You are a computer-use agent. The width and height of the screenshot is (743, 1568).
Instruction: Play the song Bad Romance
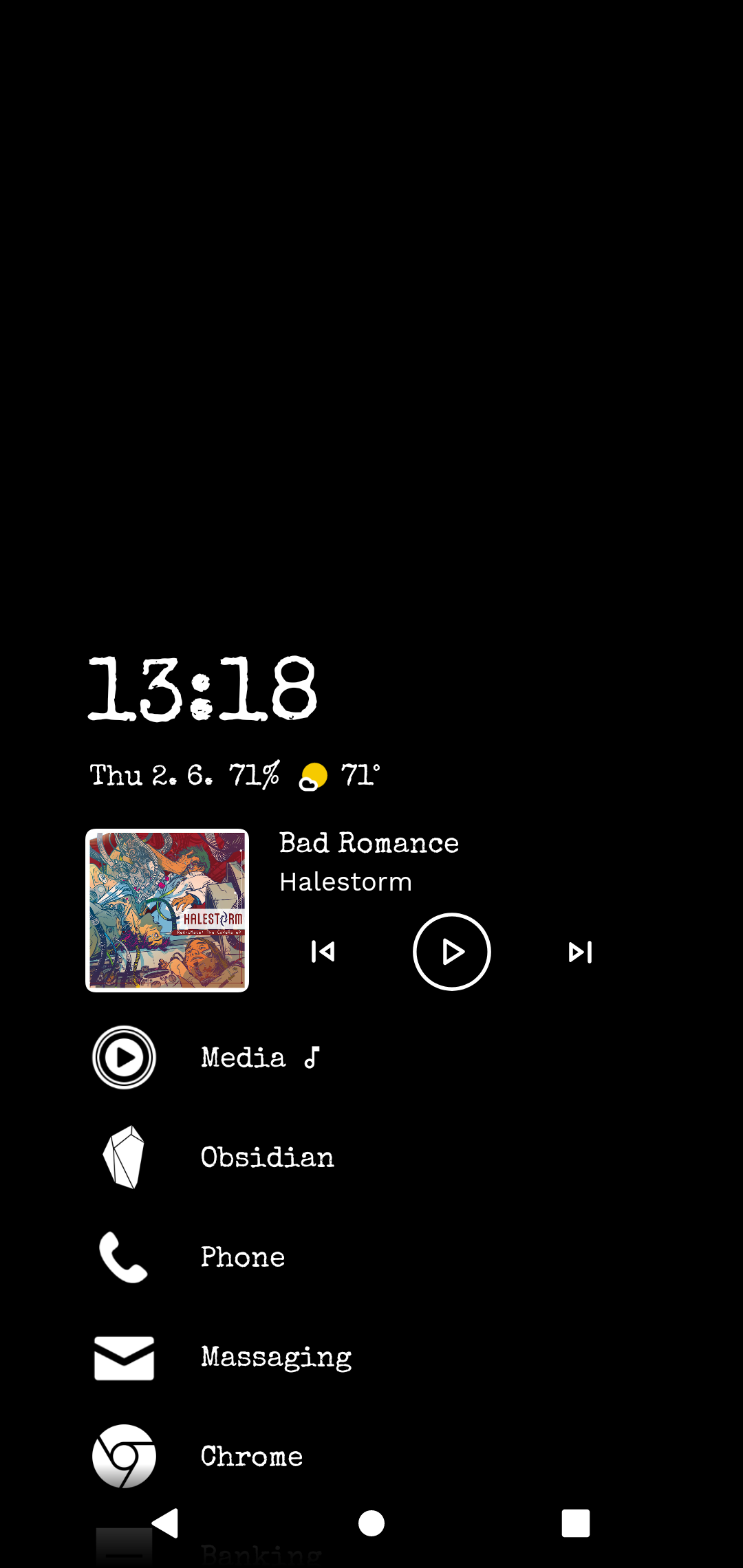click(451, 952)
